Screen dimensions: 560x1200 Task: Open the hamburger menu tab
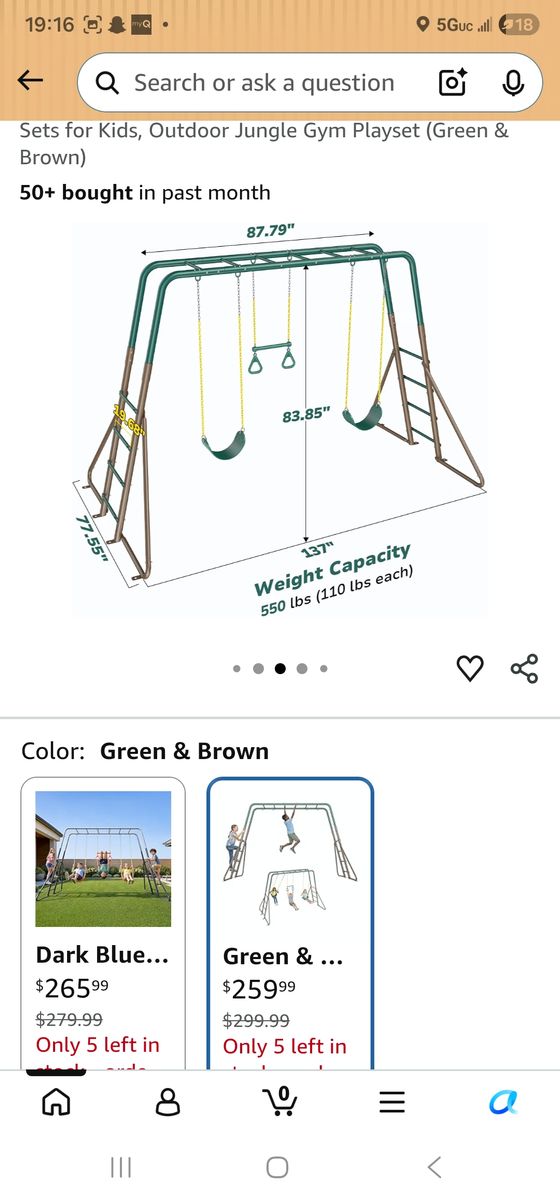coord(392,1102)
